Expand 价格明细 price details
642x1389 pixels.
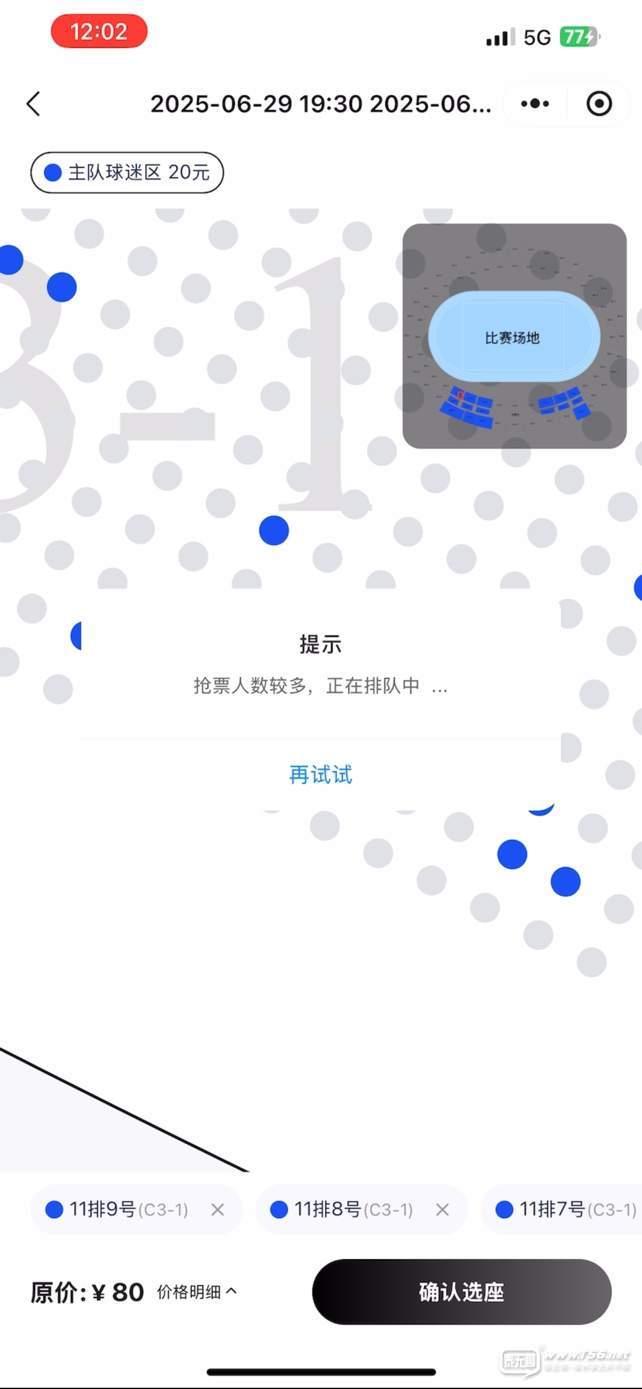[x=197, y=1292]
